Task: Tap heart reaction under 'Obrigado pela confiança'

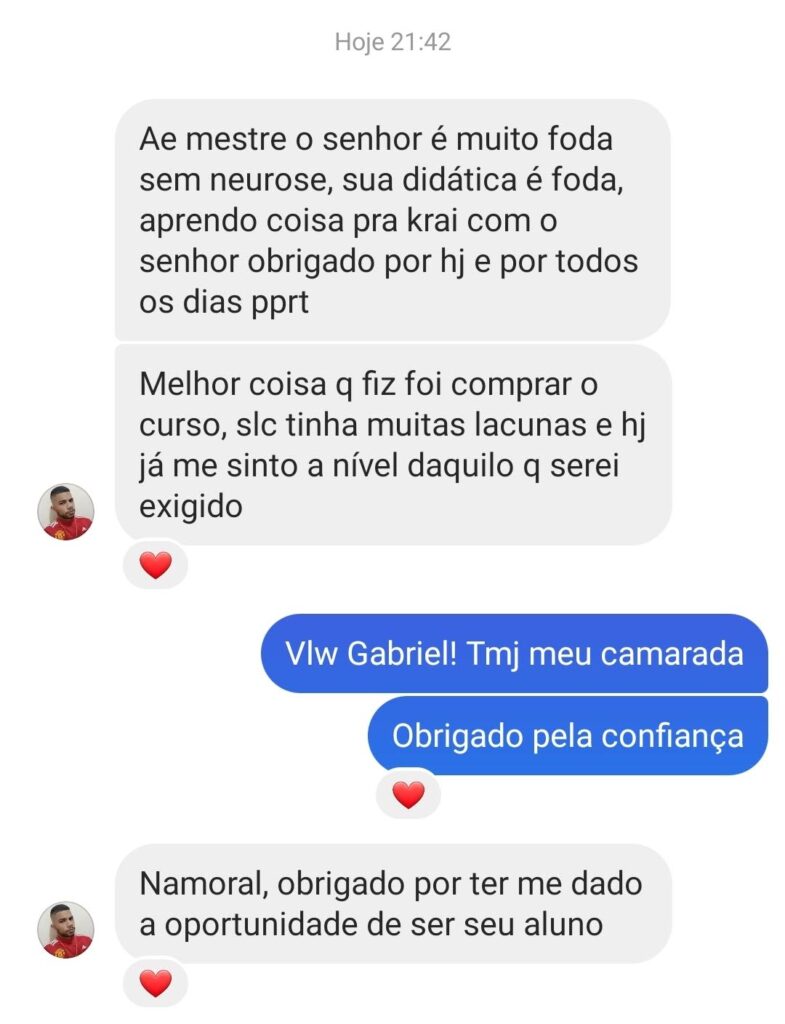Action: (408, 795)
